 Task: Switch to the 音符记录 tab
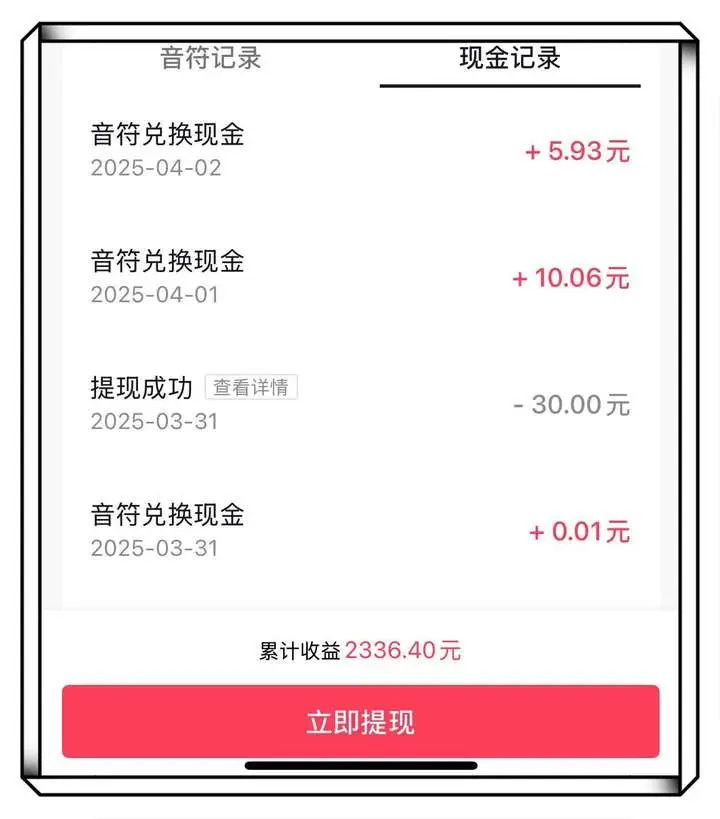point(208,58)
